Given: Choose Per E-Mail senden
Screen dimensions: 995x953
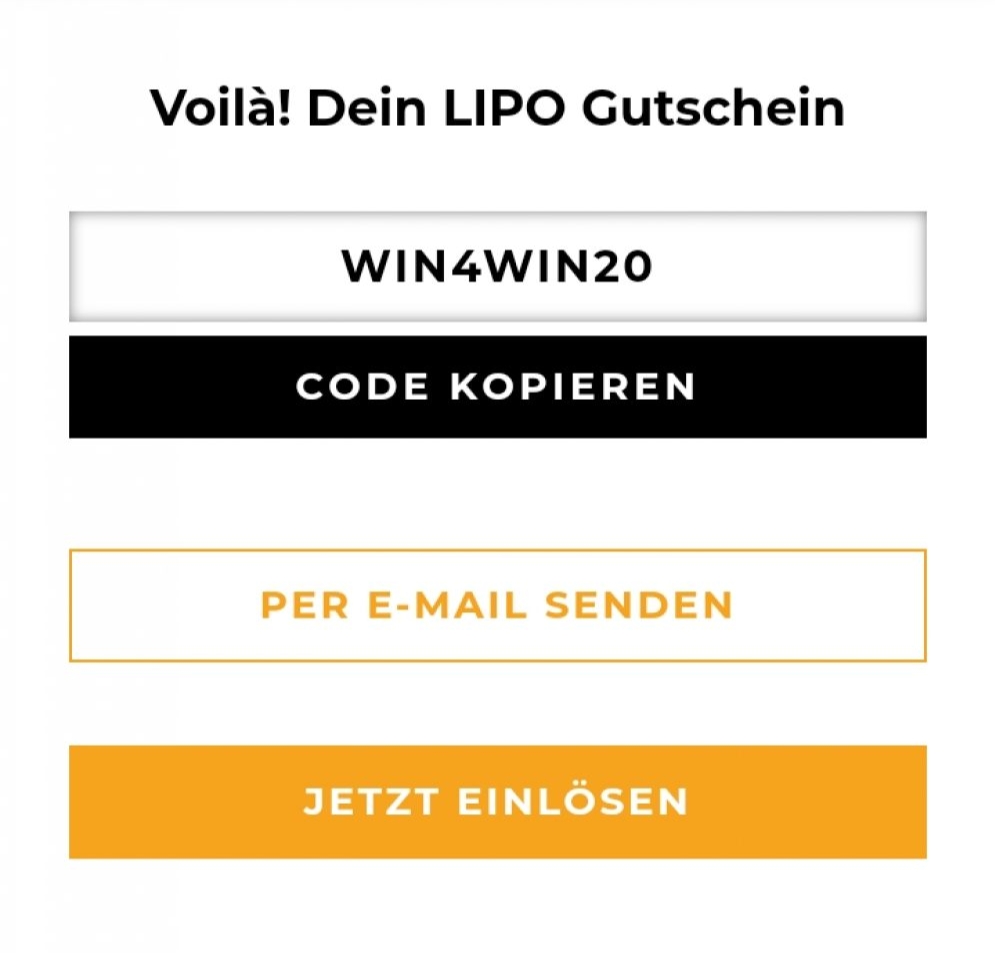Looking at the screenshot, I should (497, 605).
